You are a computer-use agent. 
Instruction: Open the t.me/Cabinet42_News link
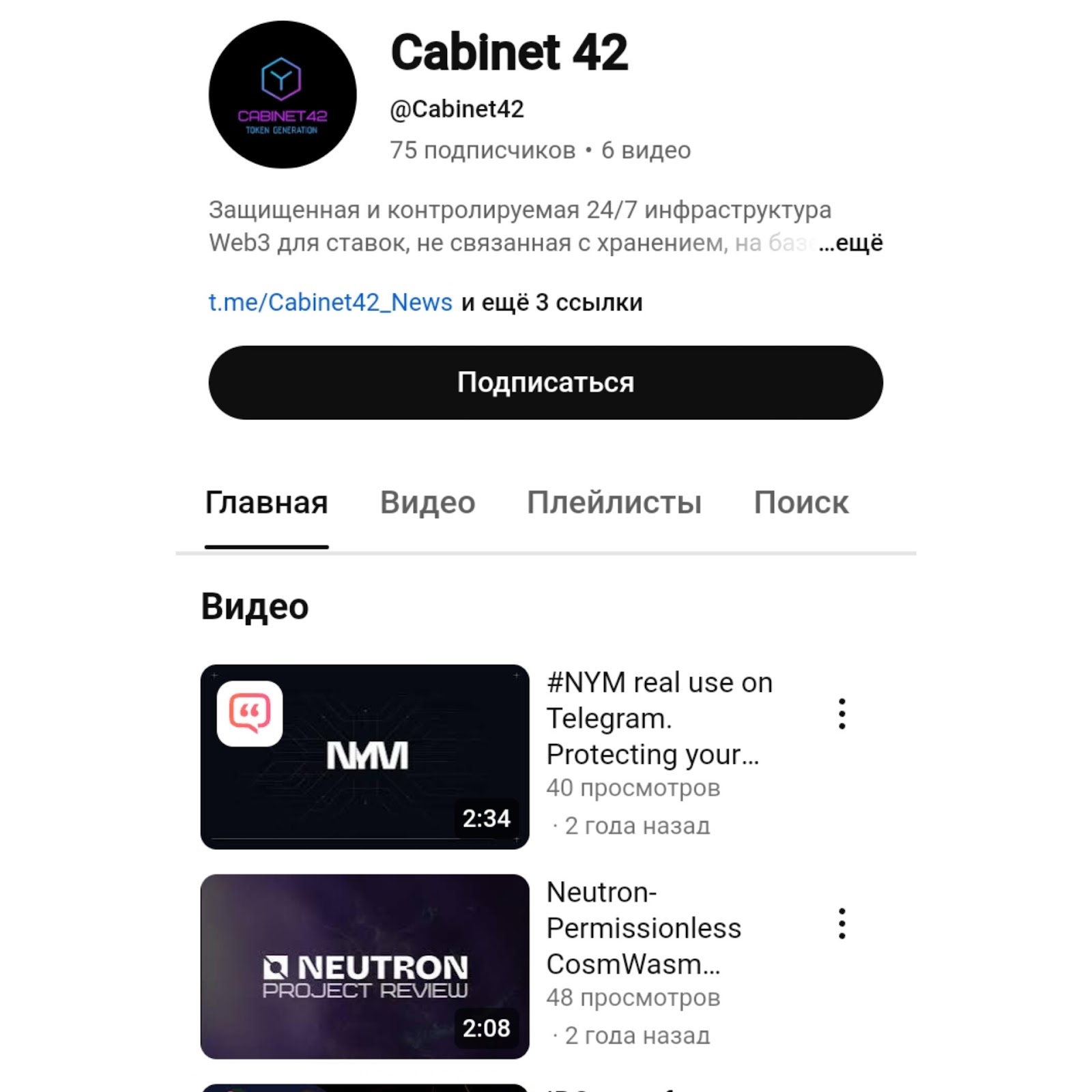(330, 302)
